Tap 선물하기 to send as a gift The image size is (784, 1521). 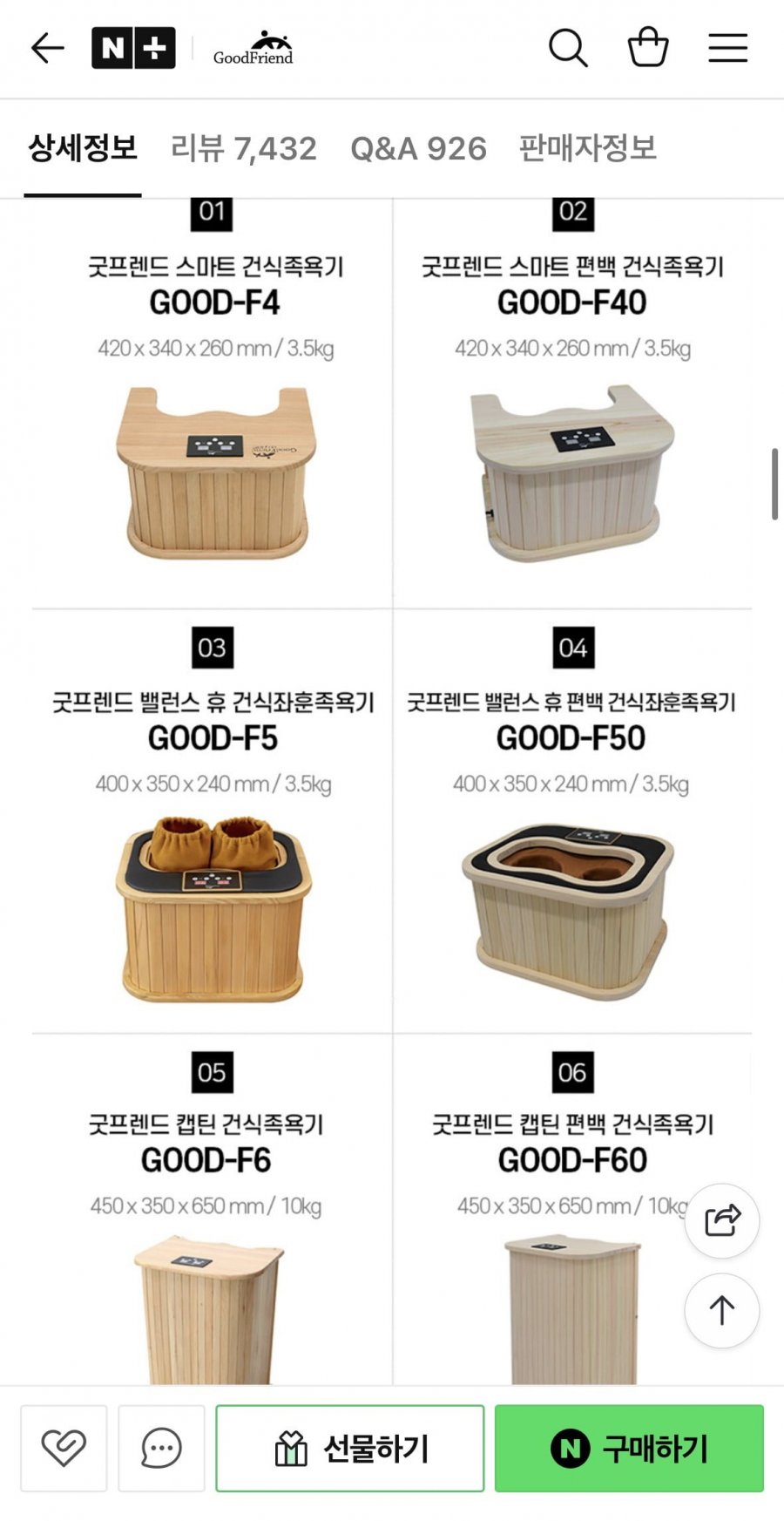(x=350, y=1448)
